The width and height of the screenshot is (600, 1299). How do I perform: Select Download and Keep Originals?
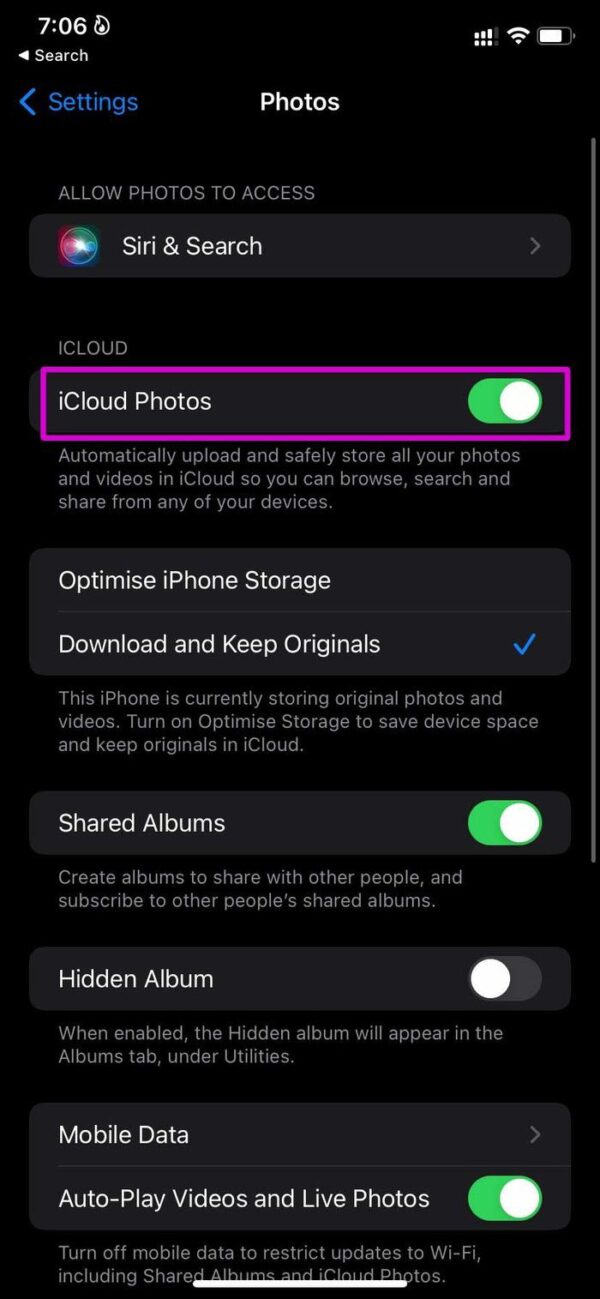300,644
